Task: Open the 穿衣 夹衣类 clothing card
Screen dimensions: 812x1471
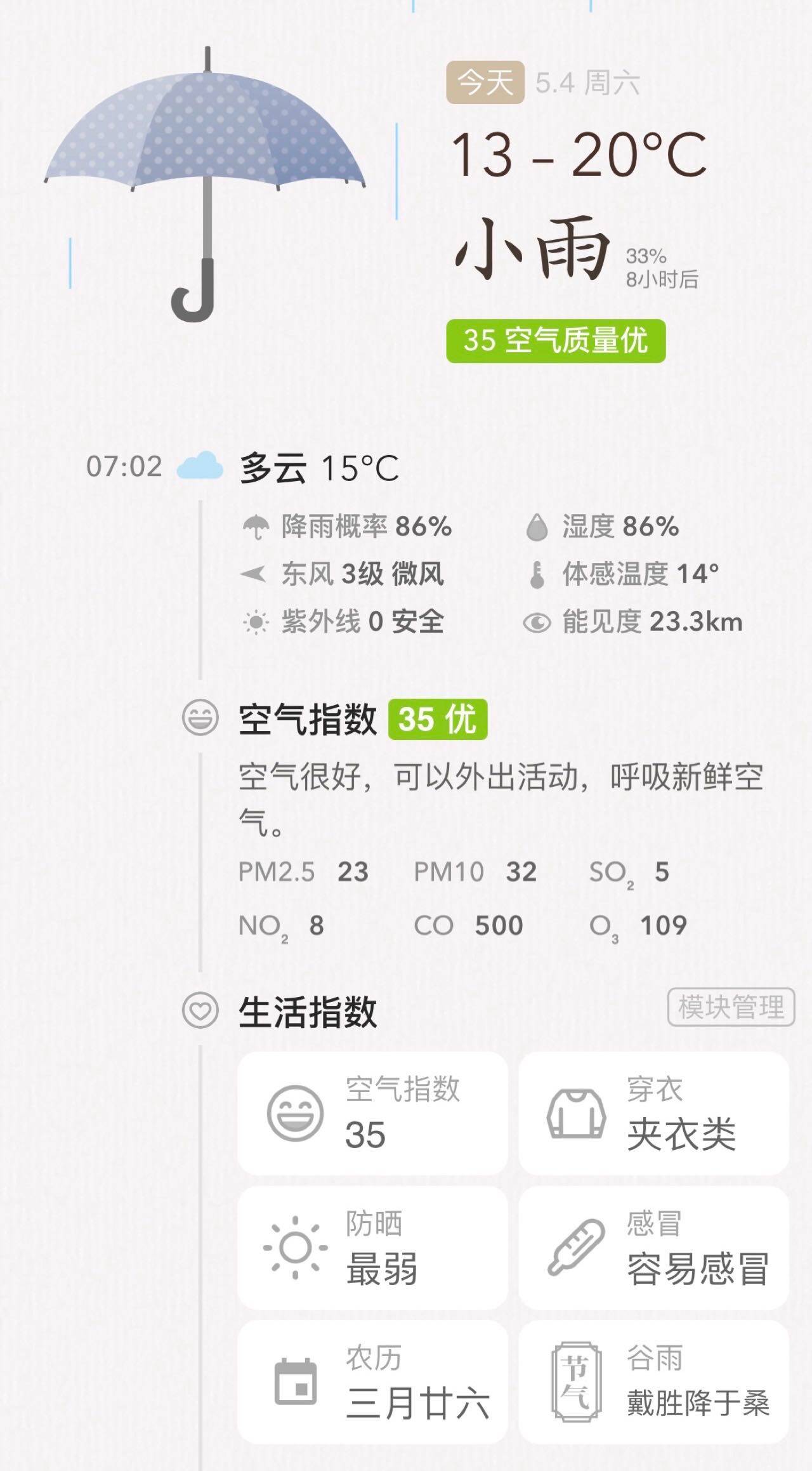Action: click(x=654, y=1113)
